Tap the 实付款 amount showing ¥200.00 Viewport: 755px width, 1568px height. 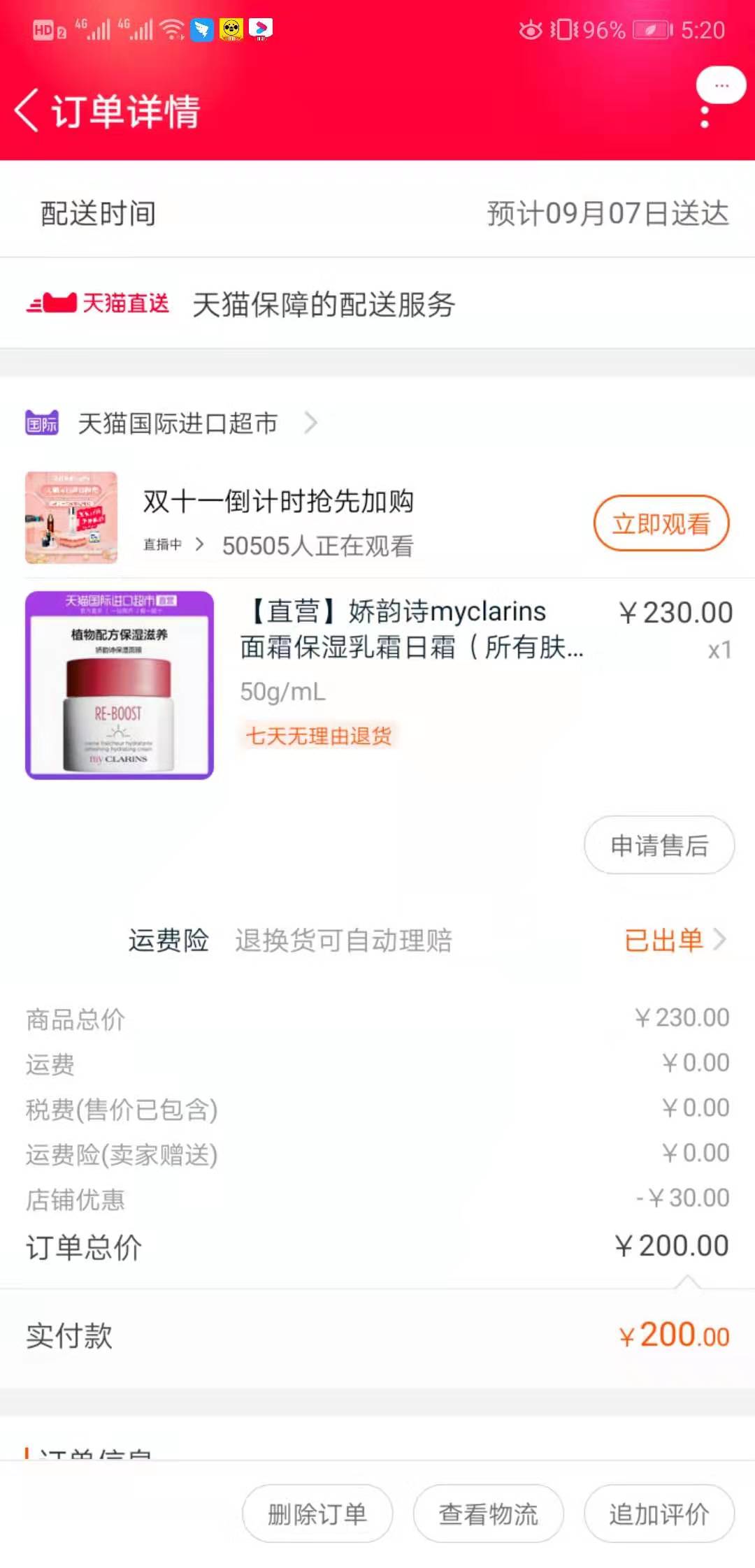pyautogui.click(x=673, y=1335)
